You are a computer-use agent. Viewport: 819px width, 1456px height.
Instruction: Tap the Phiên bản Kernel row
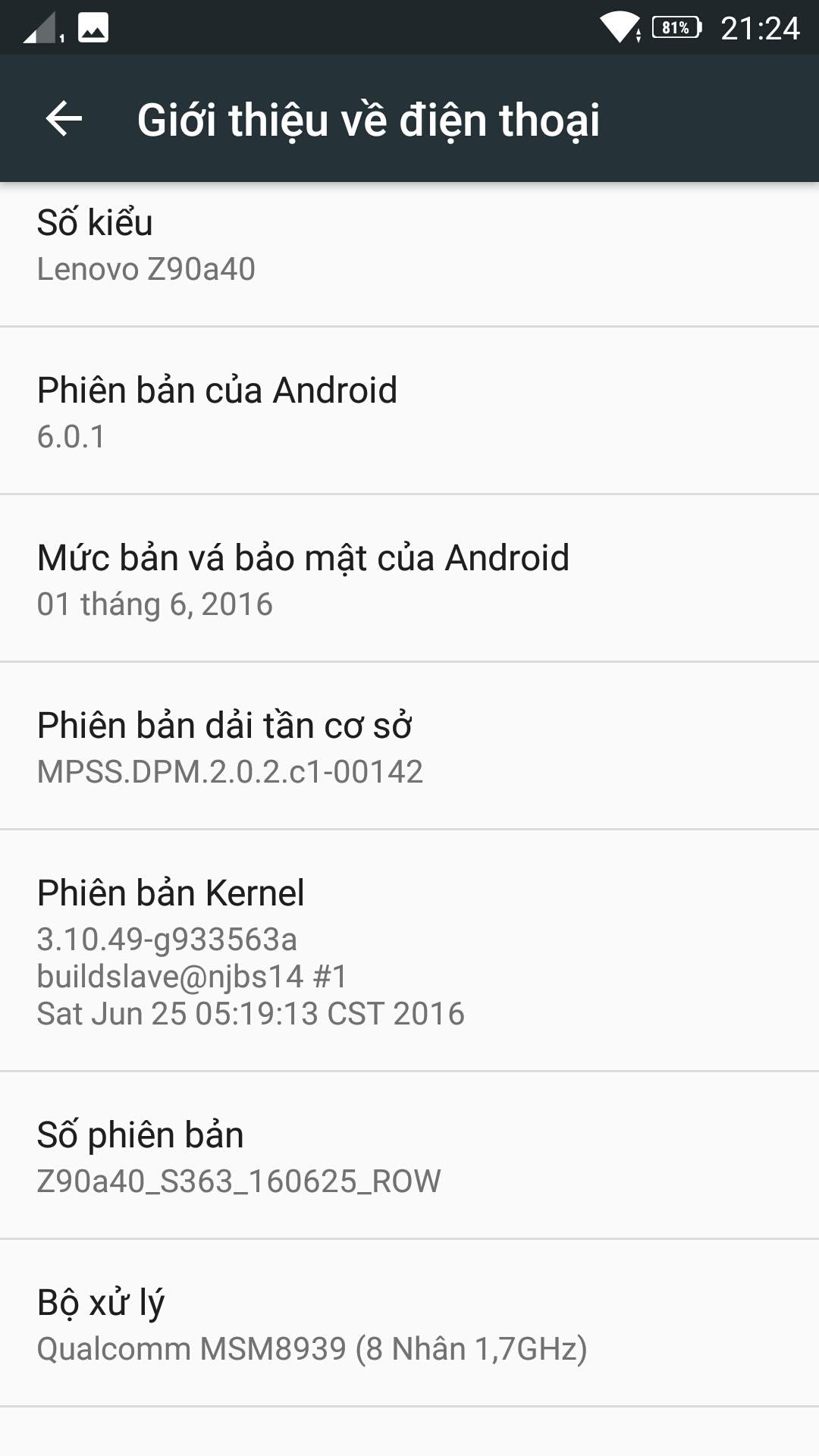point(409,951)
